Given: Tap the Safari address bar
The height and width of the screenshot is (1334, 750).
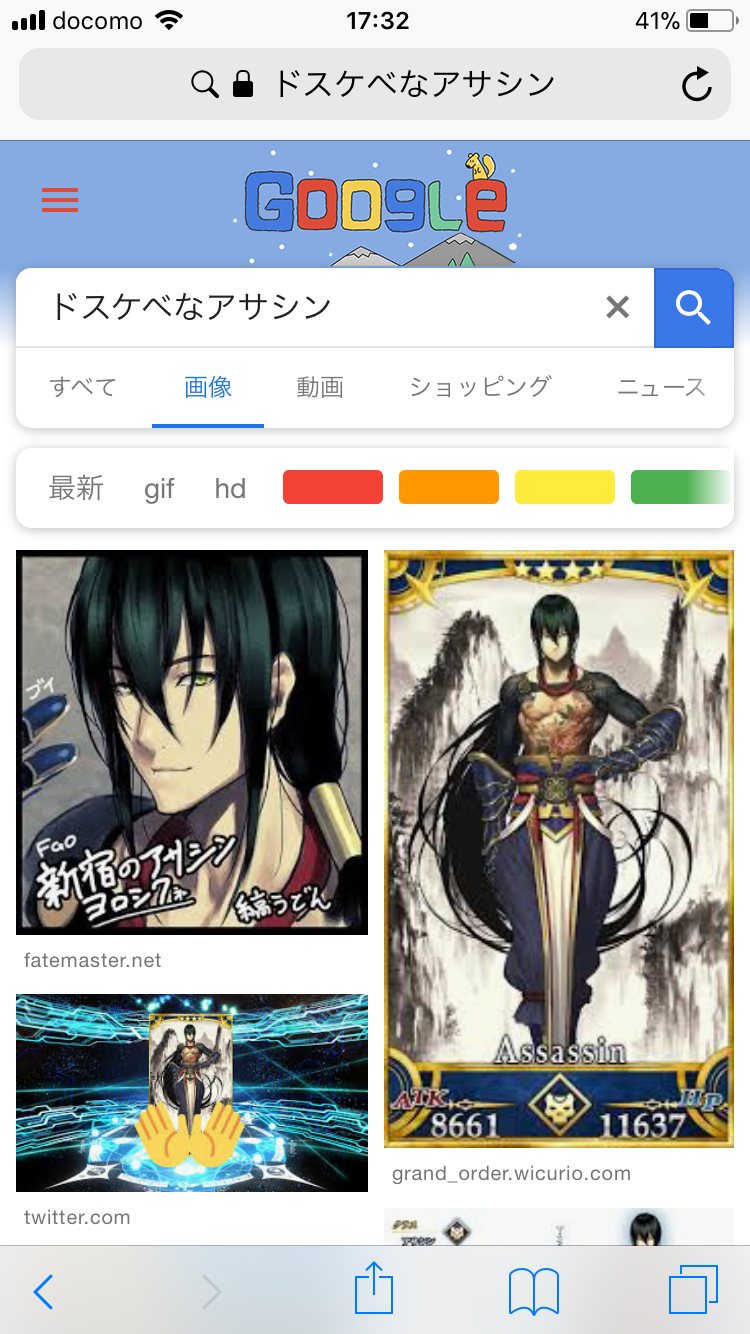Looking at the screenshot, I should 375,84.
